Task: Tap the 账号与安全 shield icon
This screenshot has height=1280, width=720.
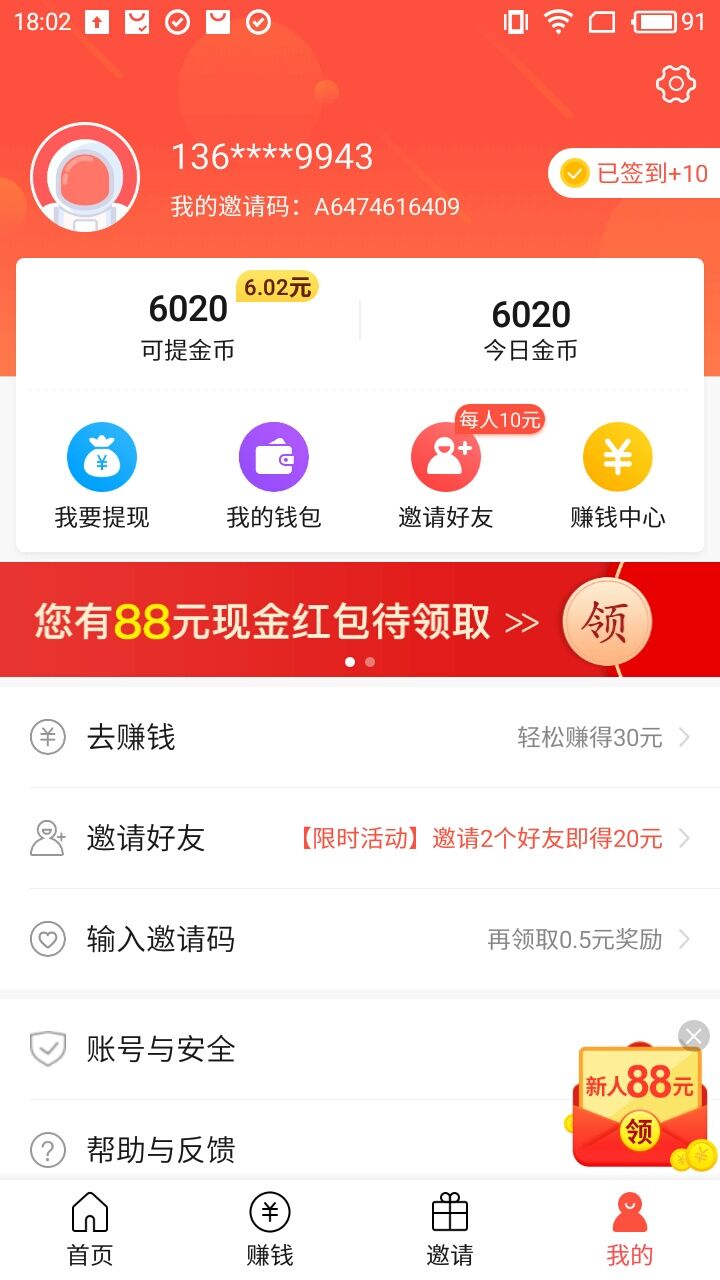Action: 48,1050
